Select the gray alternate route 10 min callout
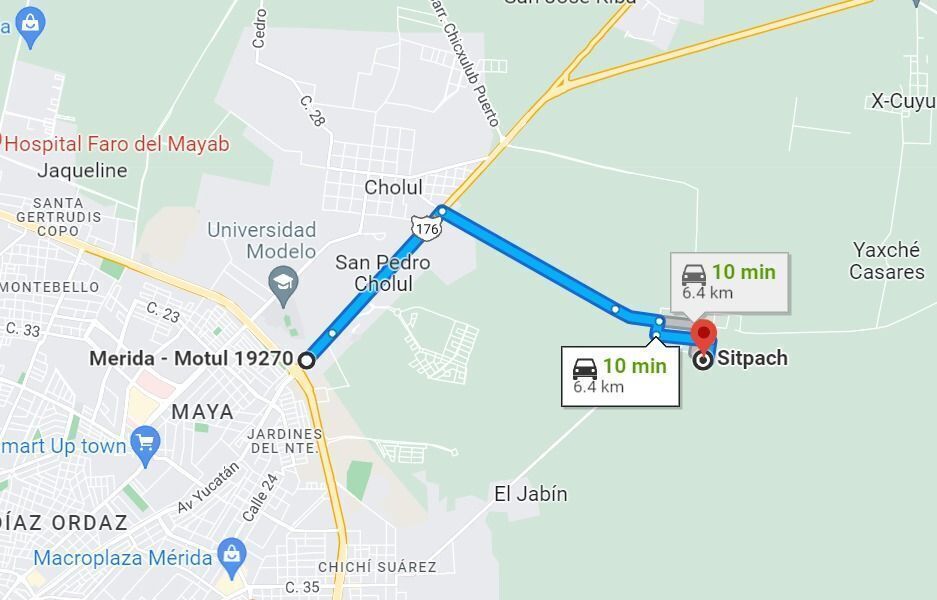 point(728,281)
